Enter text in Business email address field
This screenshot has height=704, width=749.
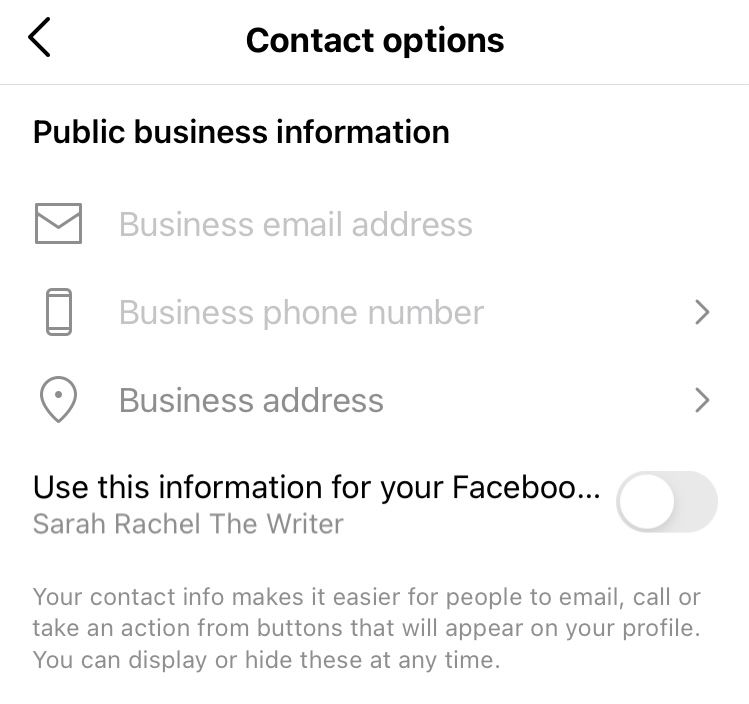click(295, 224)
